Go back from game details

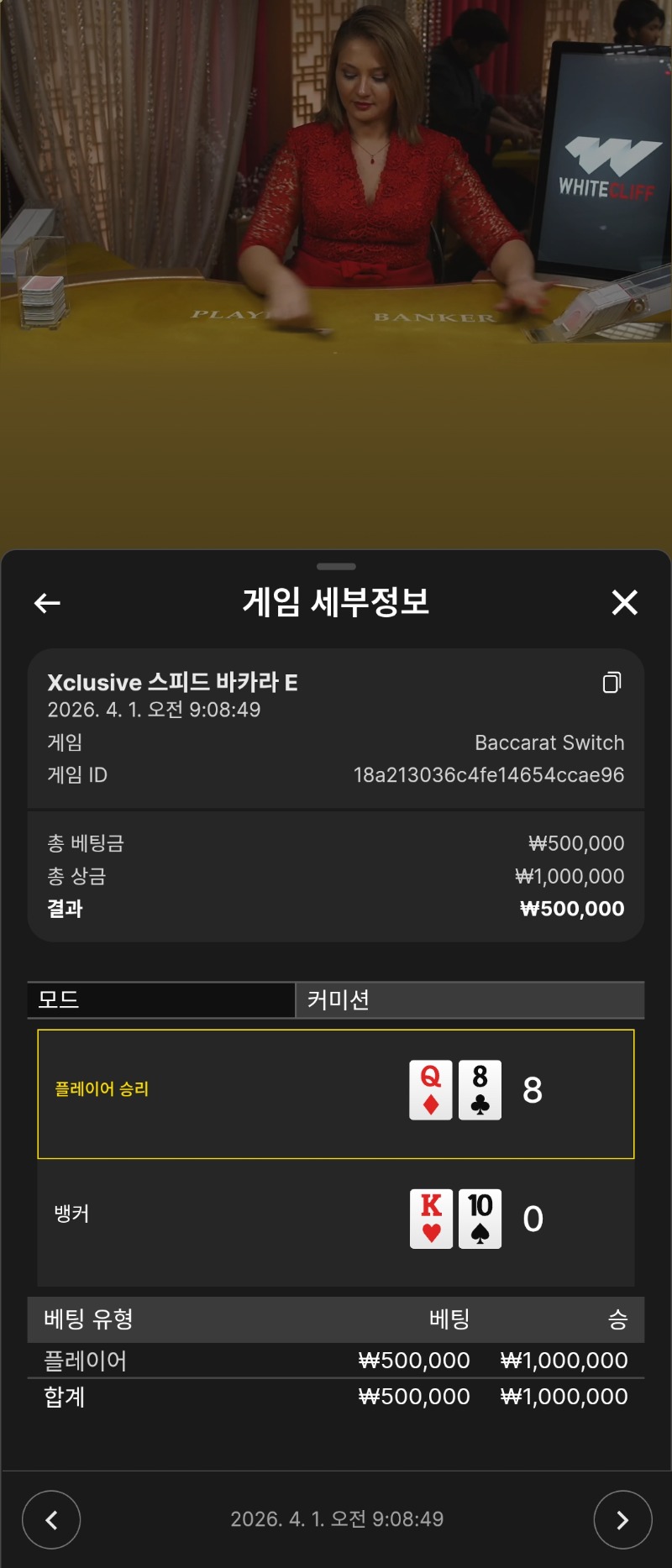(x=47, y=602)
